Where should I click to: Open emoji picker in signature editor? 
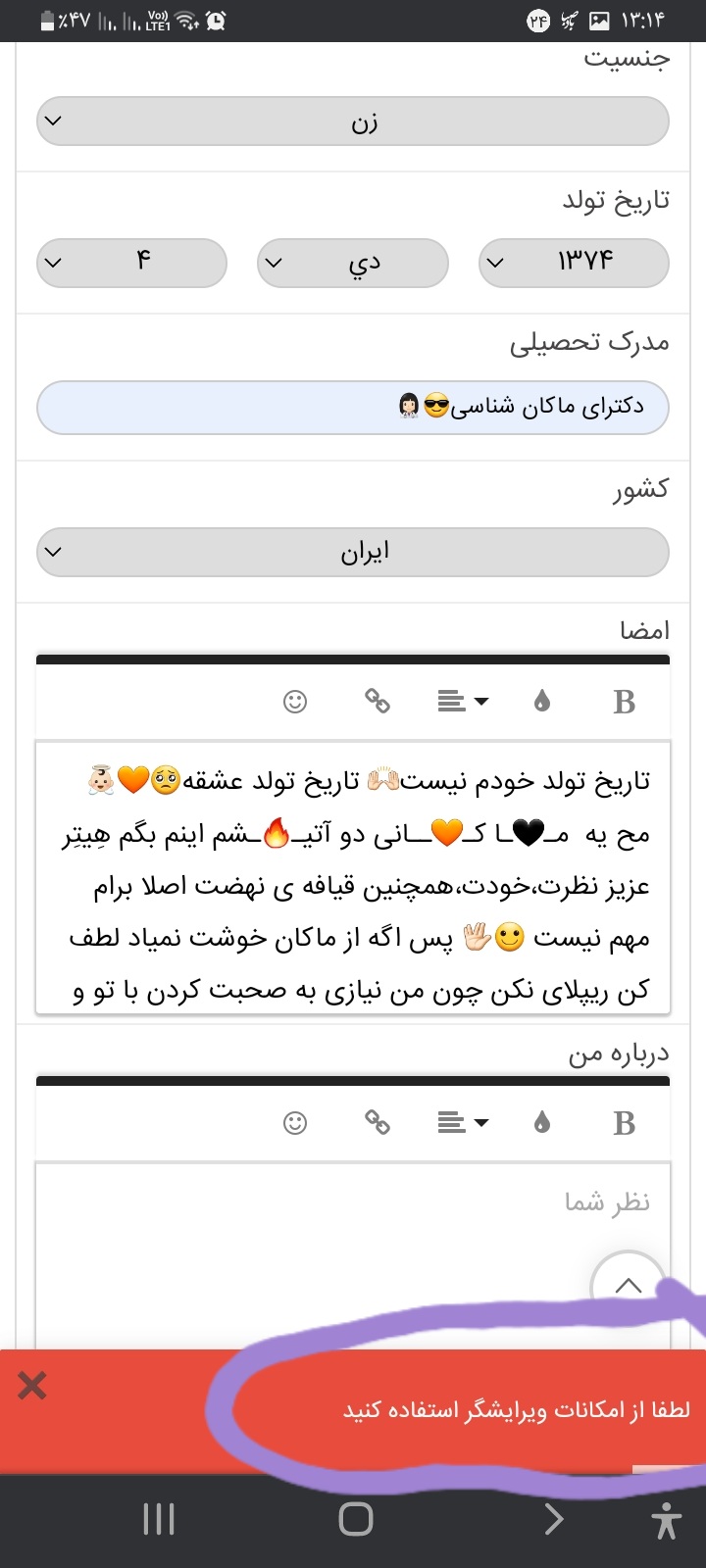(295, 702)
